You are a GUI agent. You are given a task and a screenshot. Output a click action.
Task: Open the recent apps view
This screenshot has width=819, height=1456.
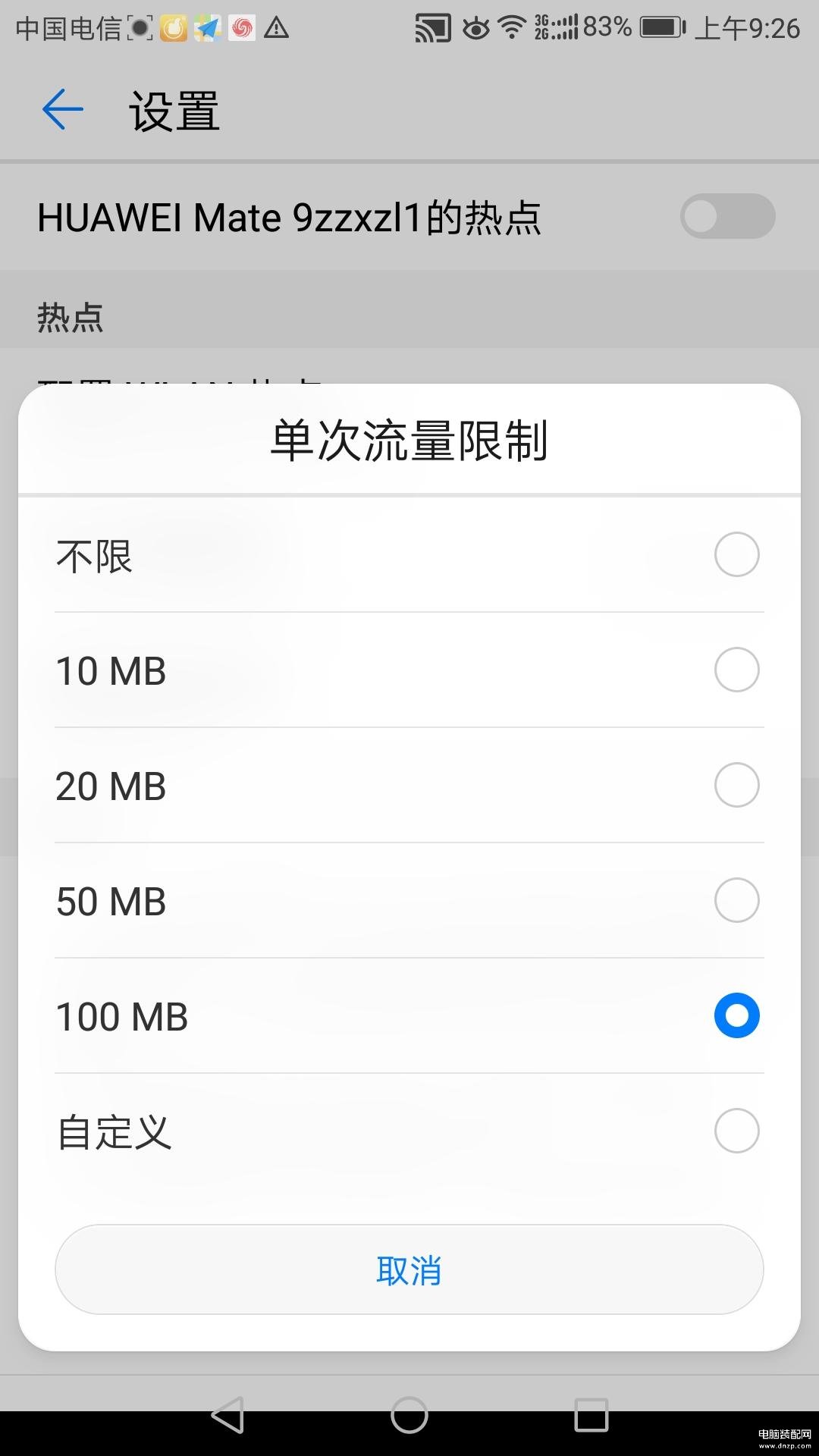coord(591,1415)
